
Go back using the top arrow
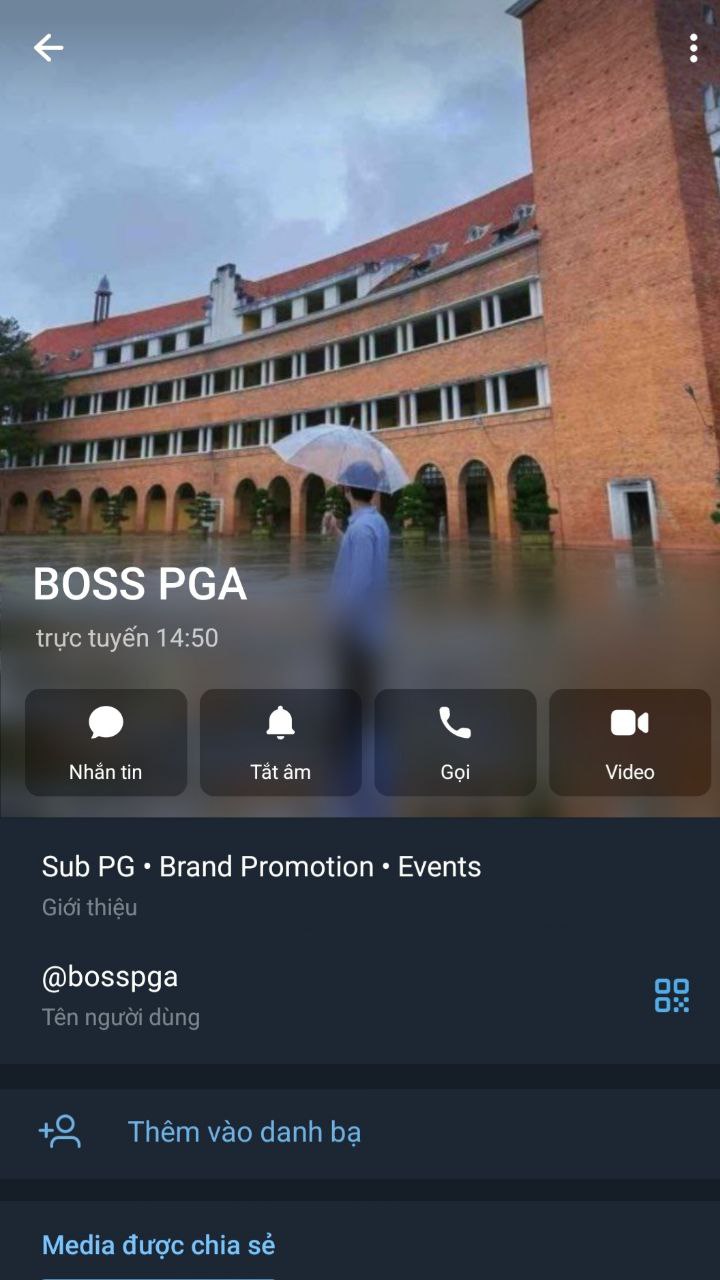48,47
